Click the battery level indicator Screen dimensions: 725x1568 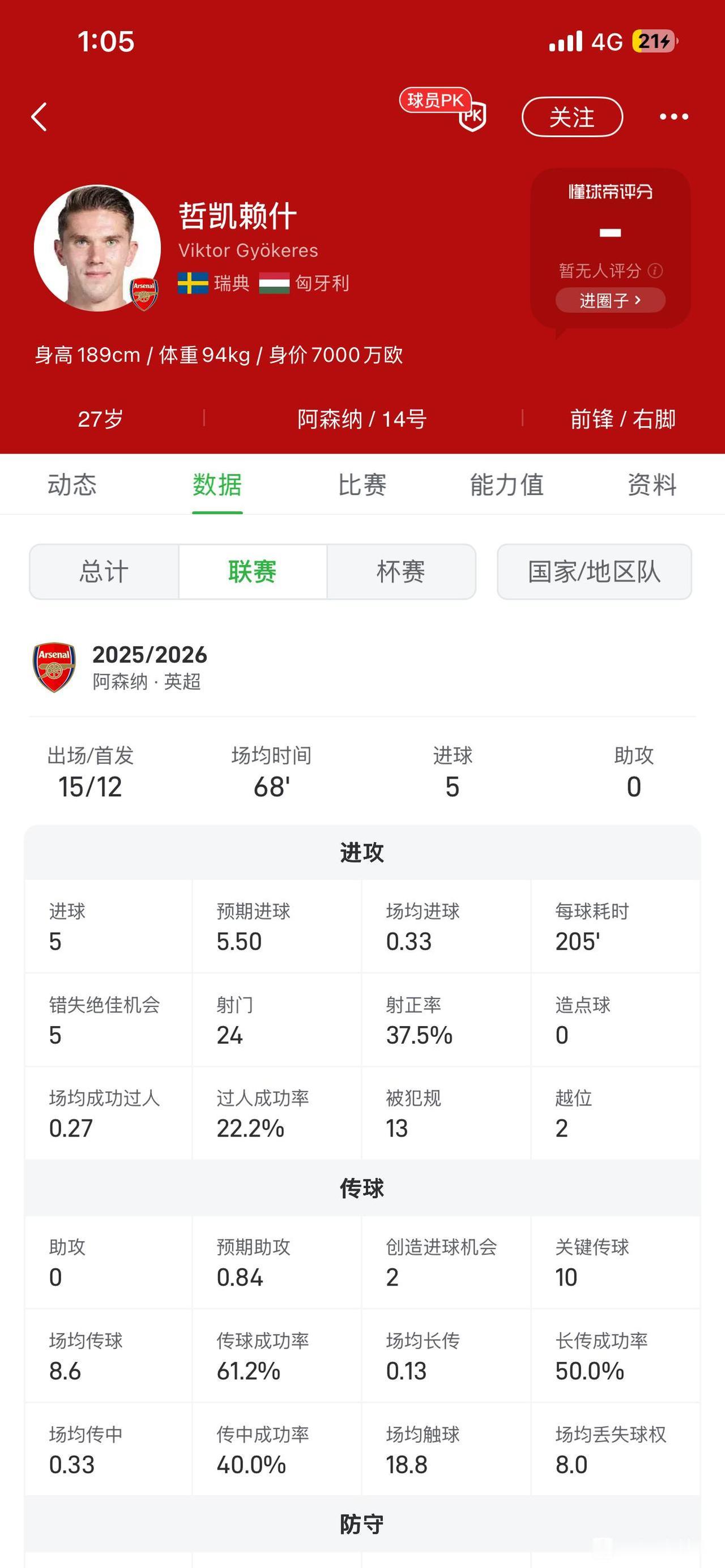[654, 41]
